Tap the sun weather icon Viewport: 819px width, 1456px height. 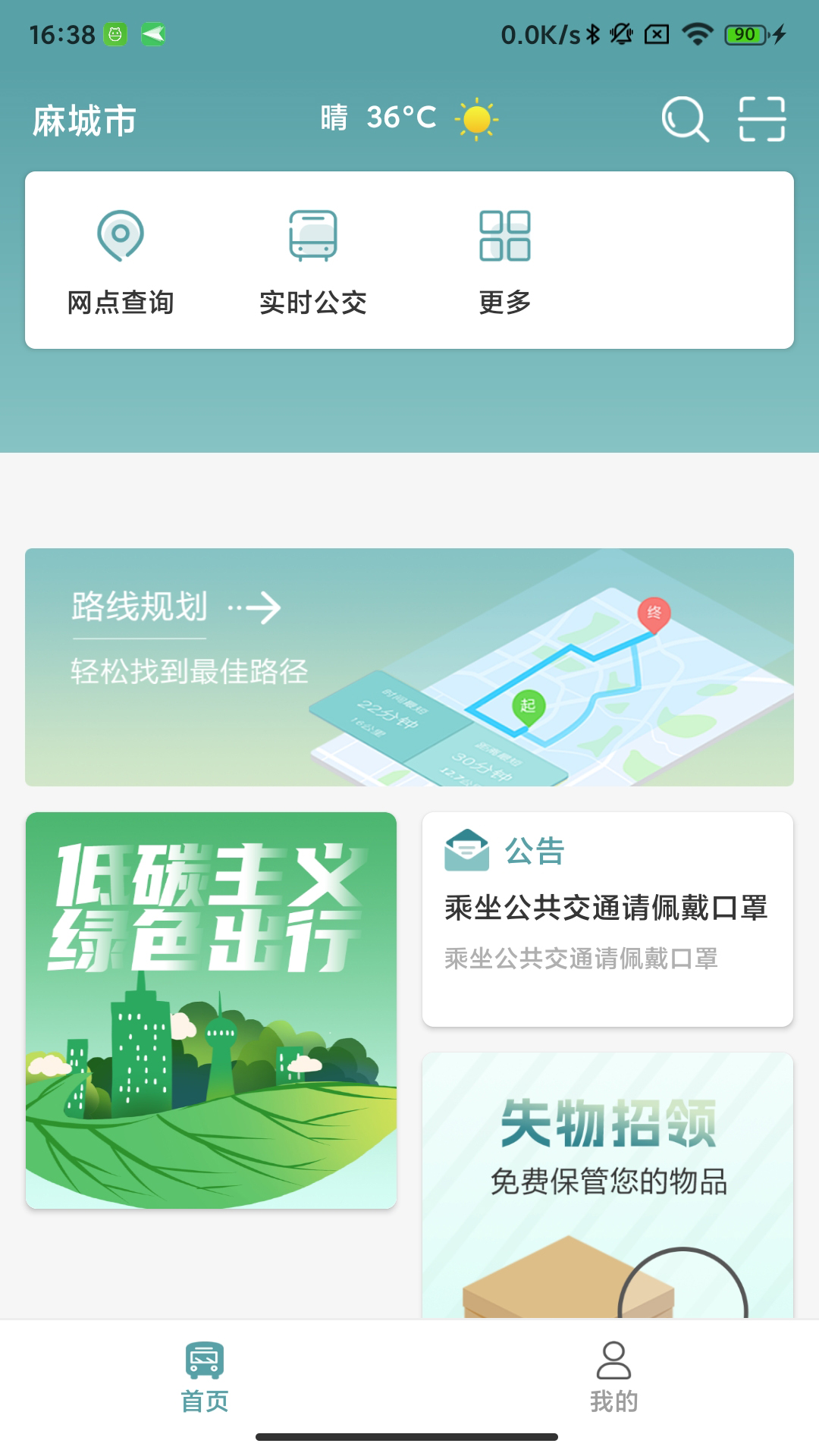click(x=477, y=120)
